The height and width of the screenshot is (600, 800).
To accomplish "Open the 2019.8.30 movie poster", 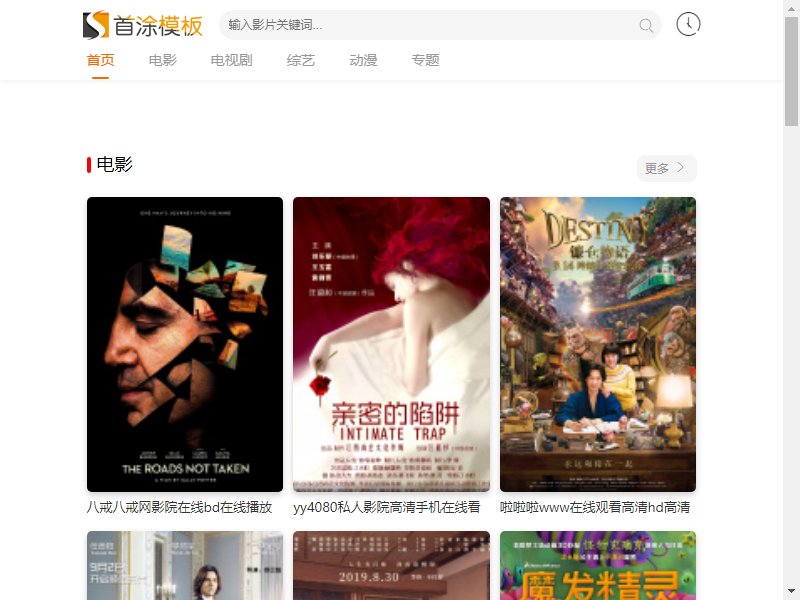I will pos(391,566).
